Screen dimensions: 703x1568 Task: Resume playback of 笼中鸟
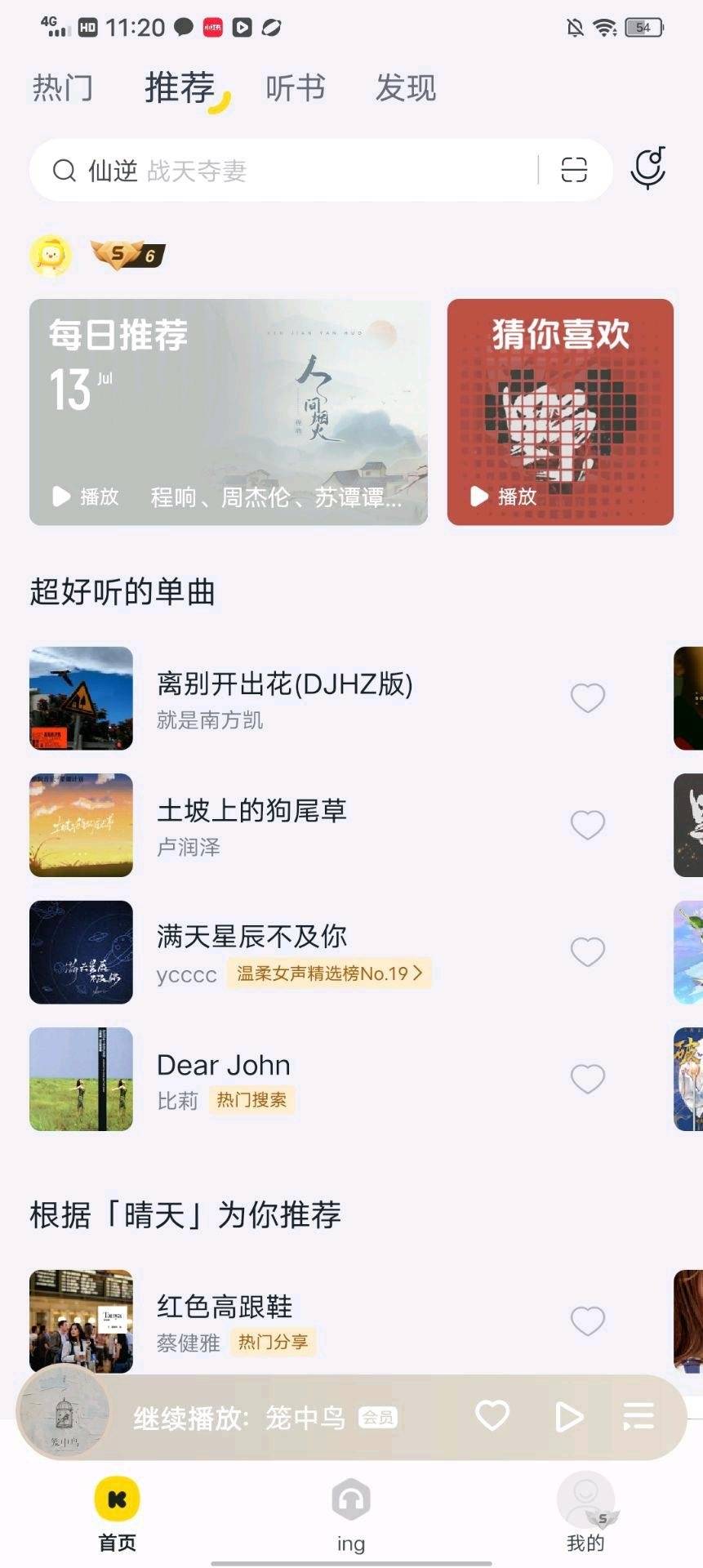tap(568, 1416)
